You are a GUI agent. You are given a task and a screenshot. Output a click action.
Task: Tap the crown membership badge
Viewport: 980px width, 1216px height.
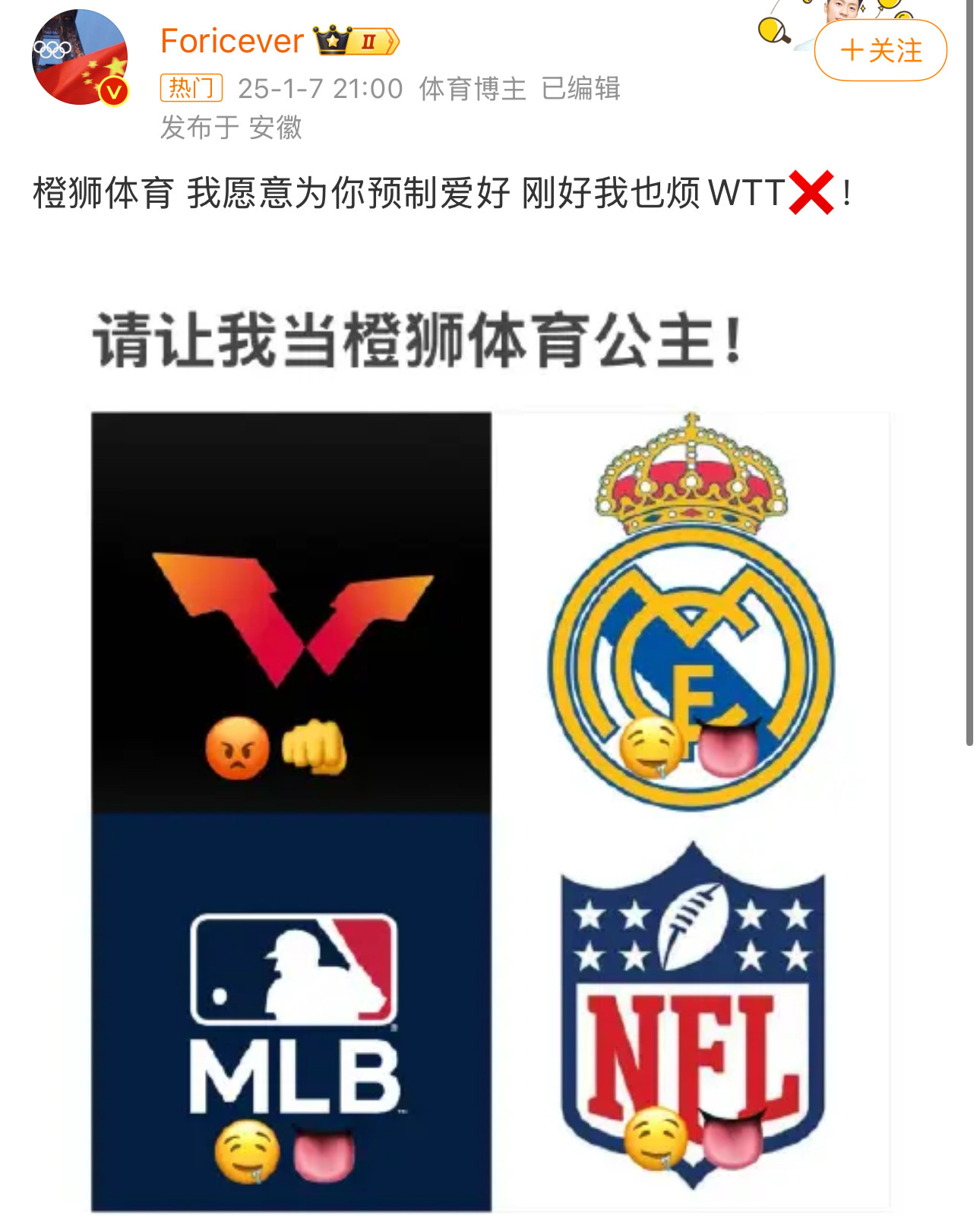356,41
